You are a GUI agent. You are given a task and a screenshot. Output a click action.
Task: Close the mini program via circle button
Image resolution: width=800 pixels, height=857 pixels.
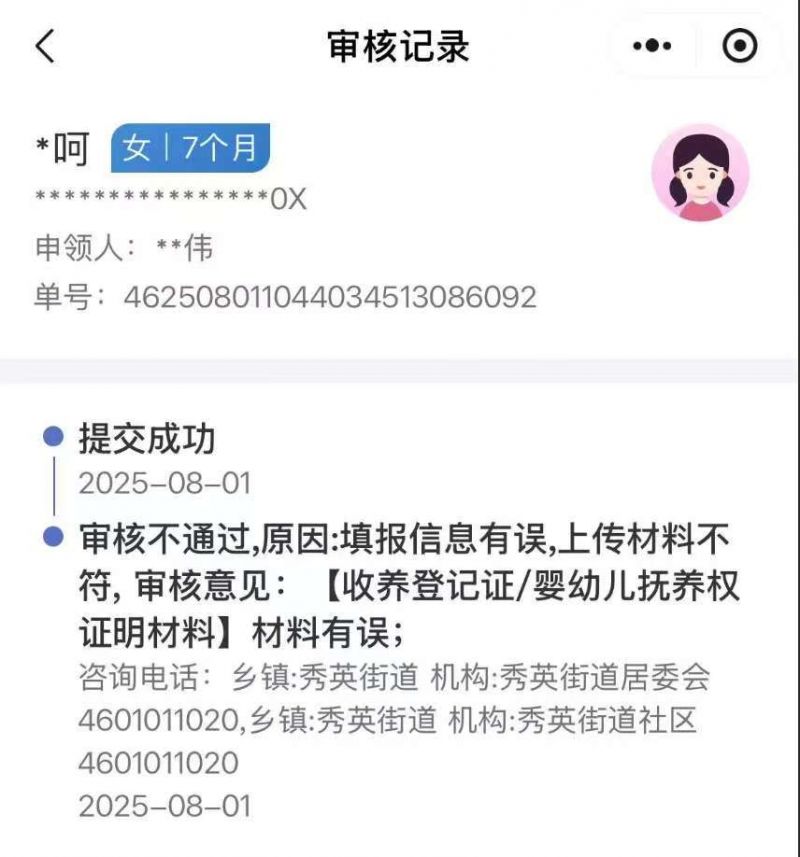click(739, 46)
